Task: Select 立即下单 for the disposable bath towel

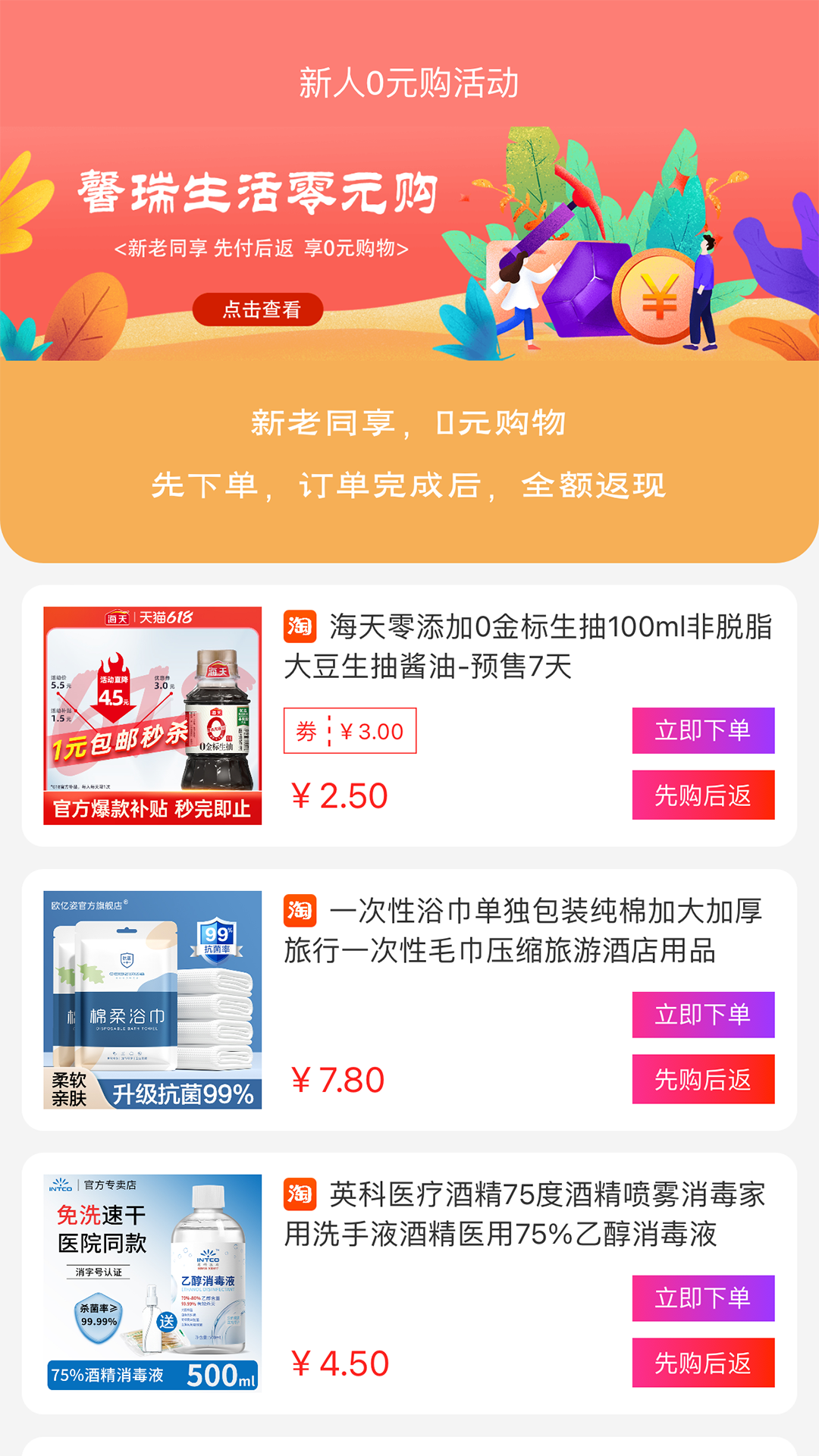Action: click(703, 1015)
